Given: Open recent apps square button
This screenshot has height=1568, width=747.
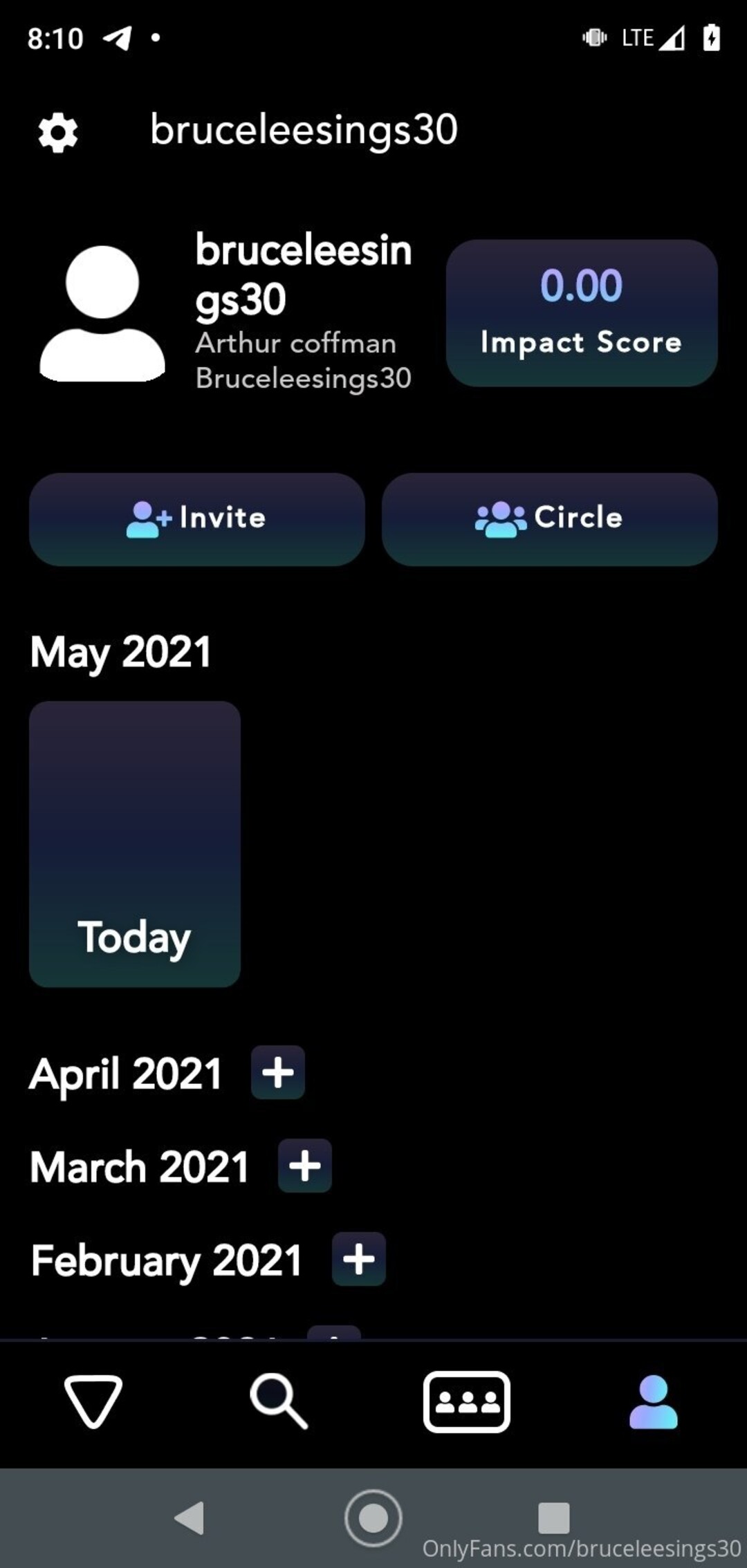Looking at the screenshot, I should (553, 1518).
